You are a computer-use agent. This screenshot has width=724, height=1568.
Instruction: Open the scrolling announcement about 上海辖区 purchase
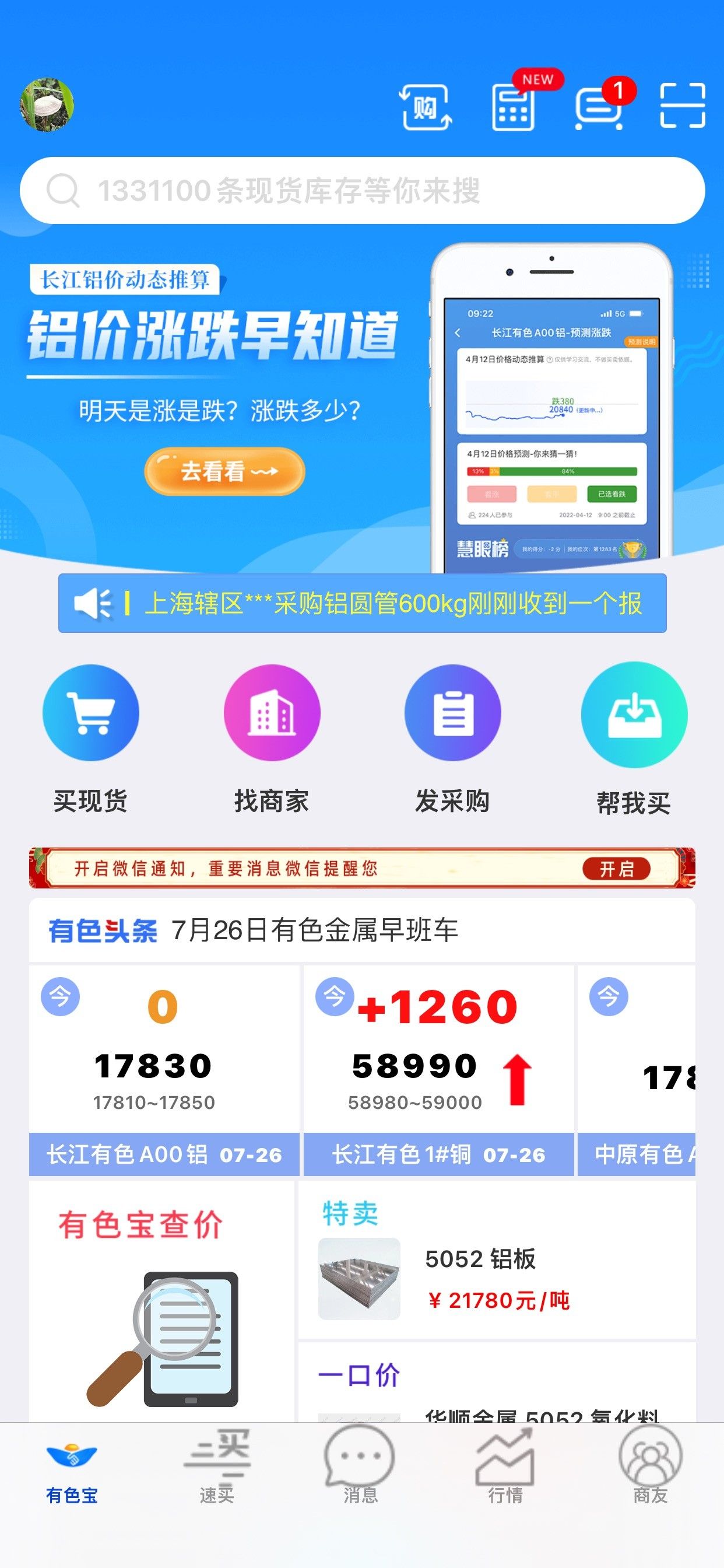pos(362,603)
